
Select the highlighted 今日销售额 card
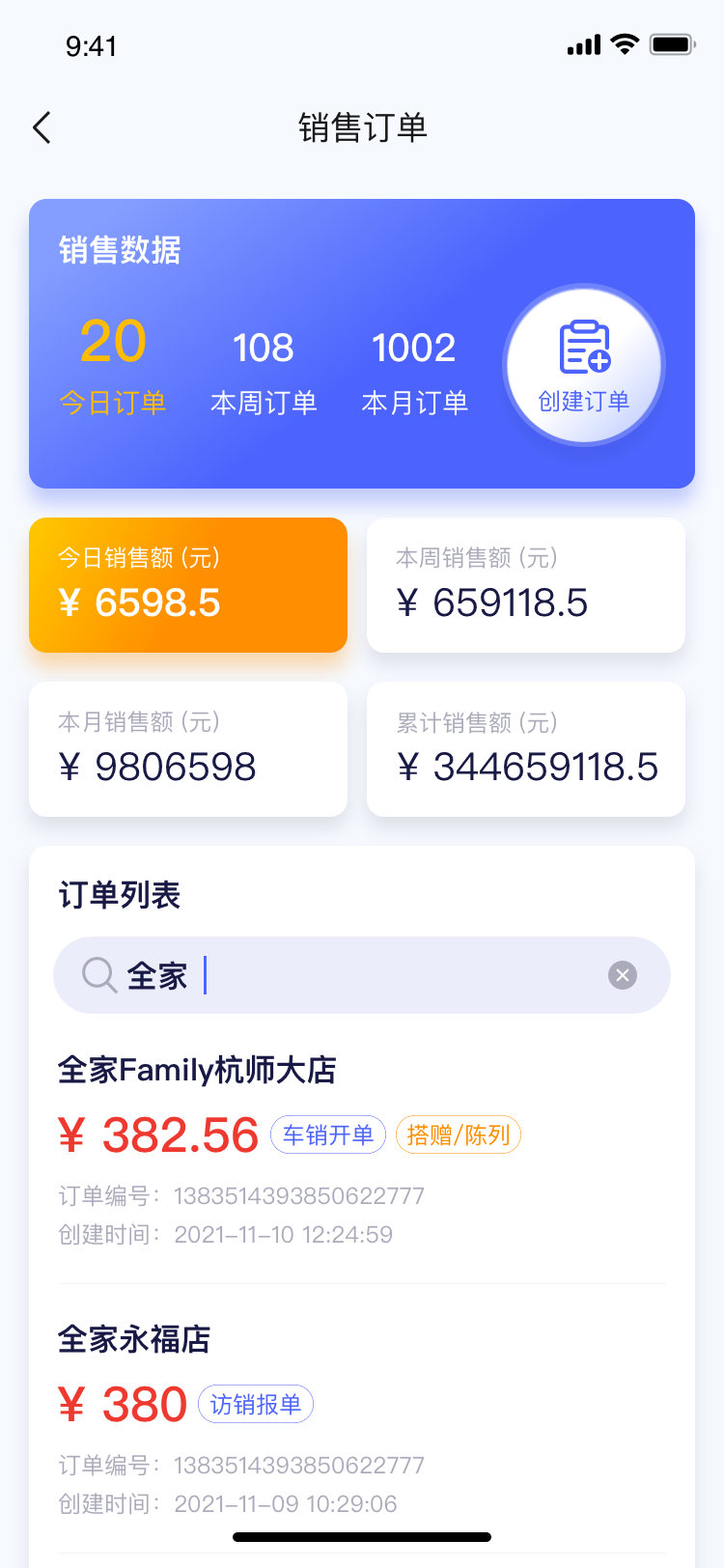(188, 585)
